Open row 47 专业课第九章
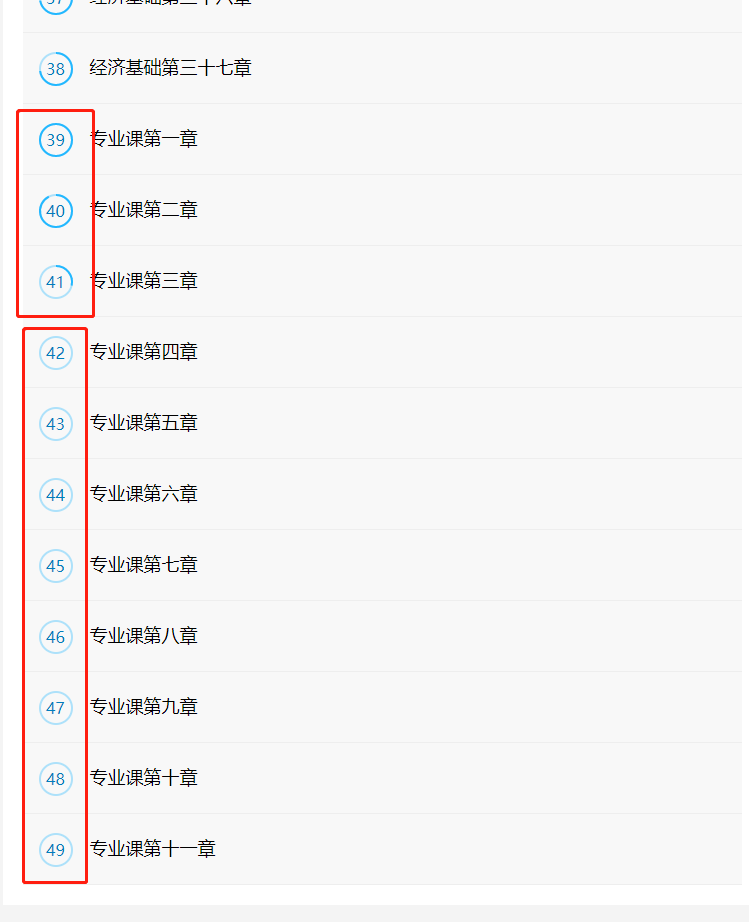 click(144, 707)
